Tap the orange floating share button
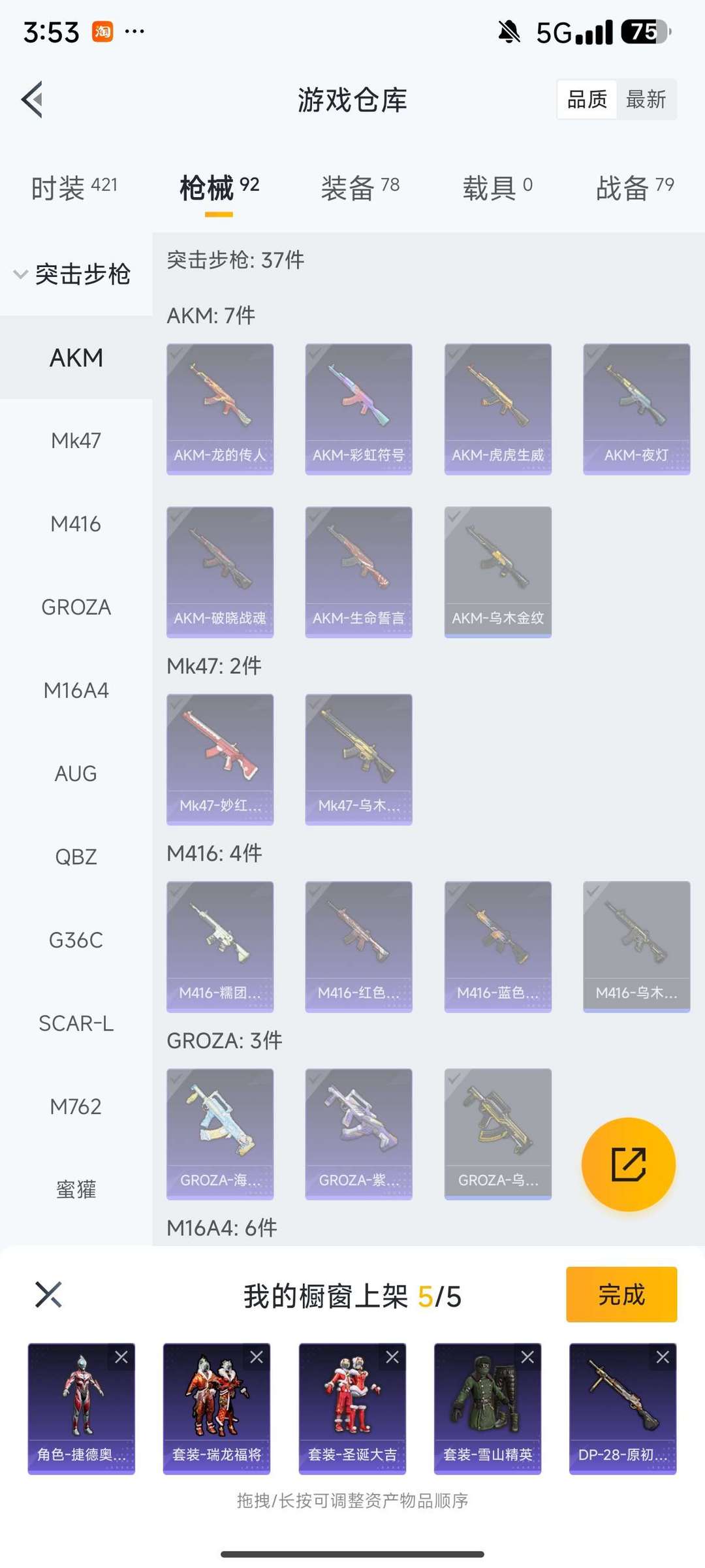The height and width of the screenshot is (1568, 705). [628, 1164]
